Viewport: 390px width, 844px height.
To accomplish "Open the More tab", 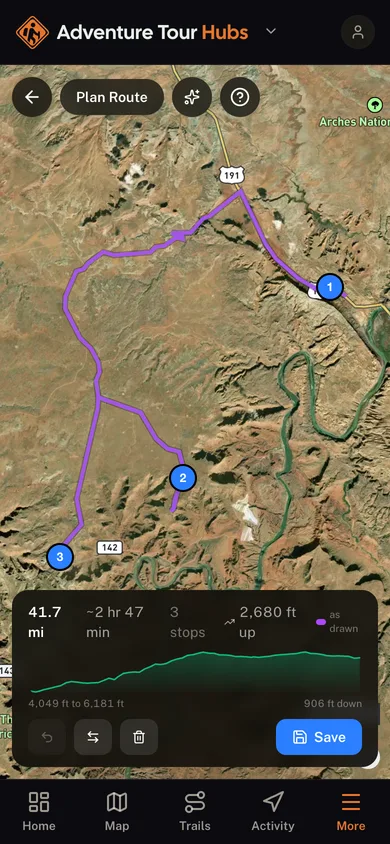I will tap(351, 812).
